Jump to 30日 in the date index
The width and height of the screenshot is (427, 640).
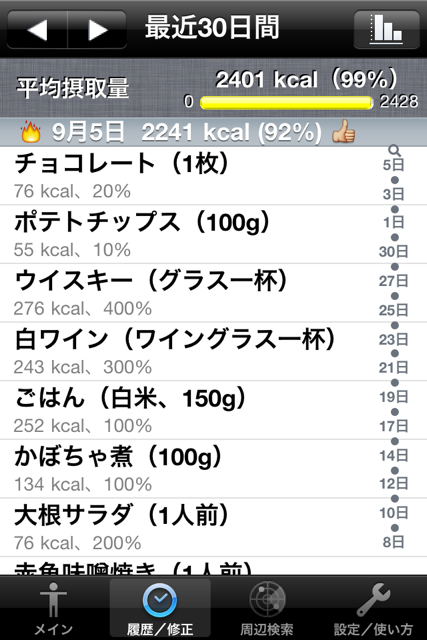tap(394, 251)
